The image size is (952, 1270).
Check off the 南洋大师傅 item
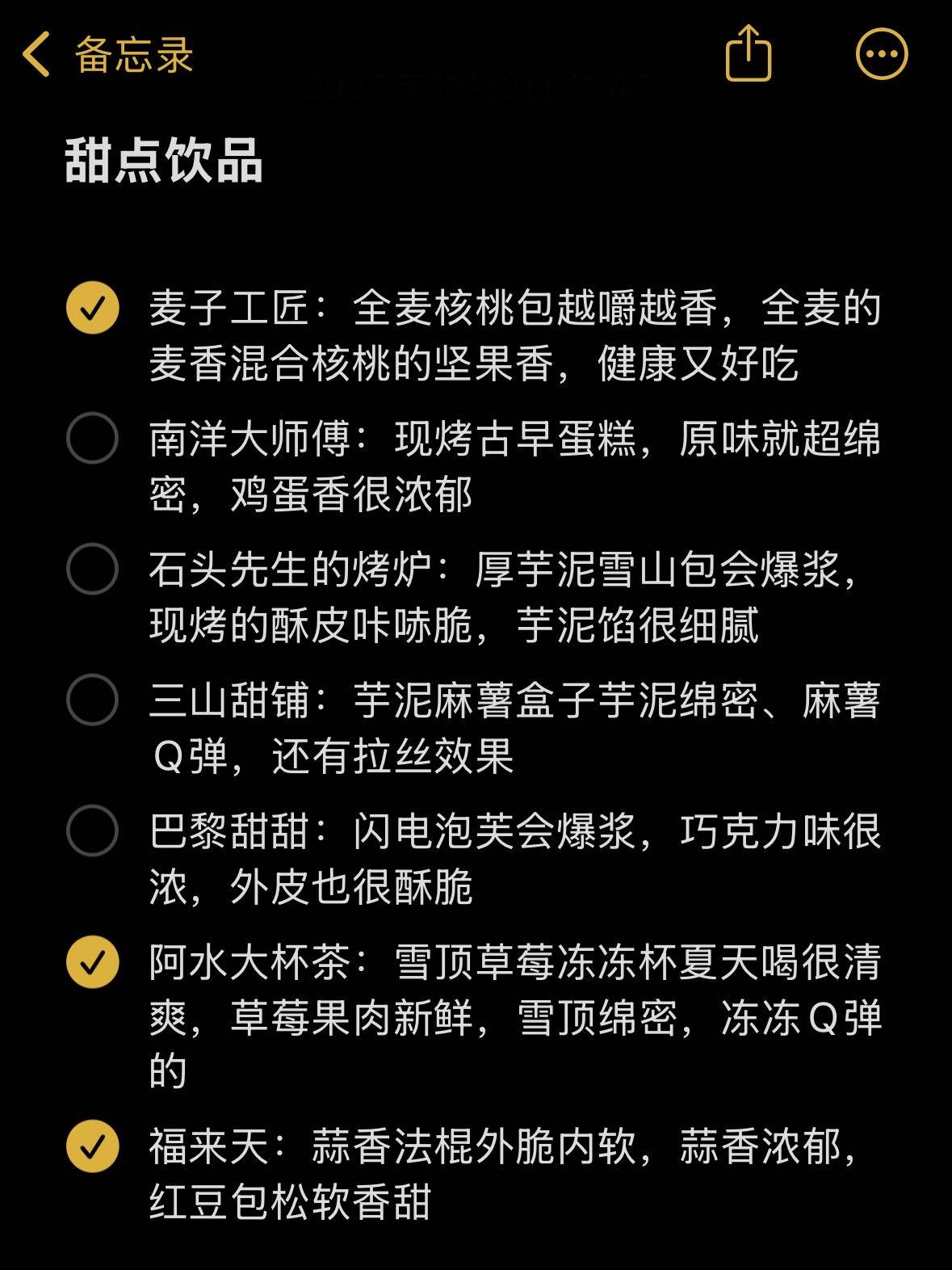click(x=93, y=439)
